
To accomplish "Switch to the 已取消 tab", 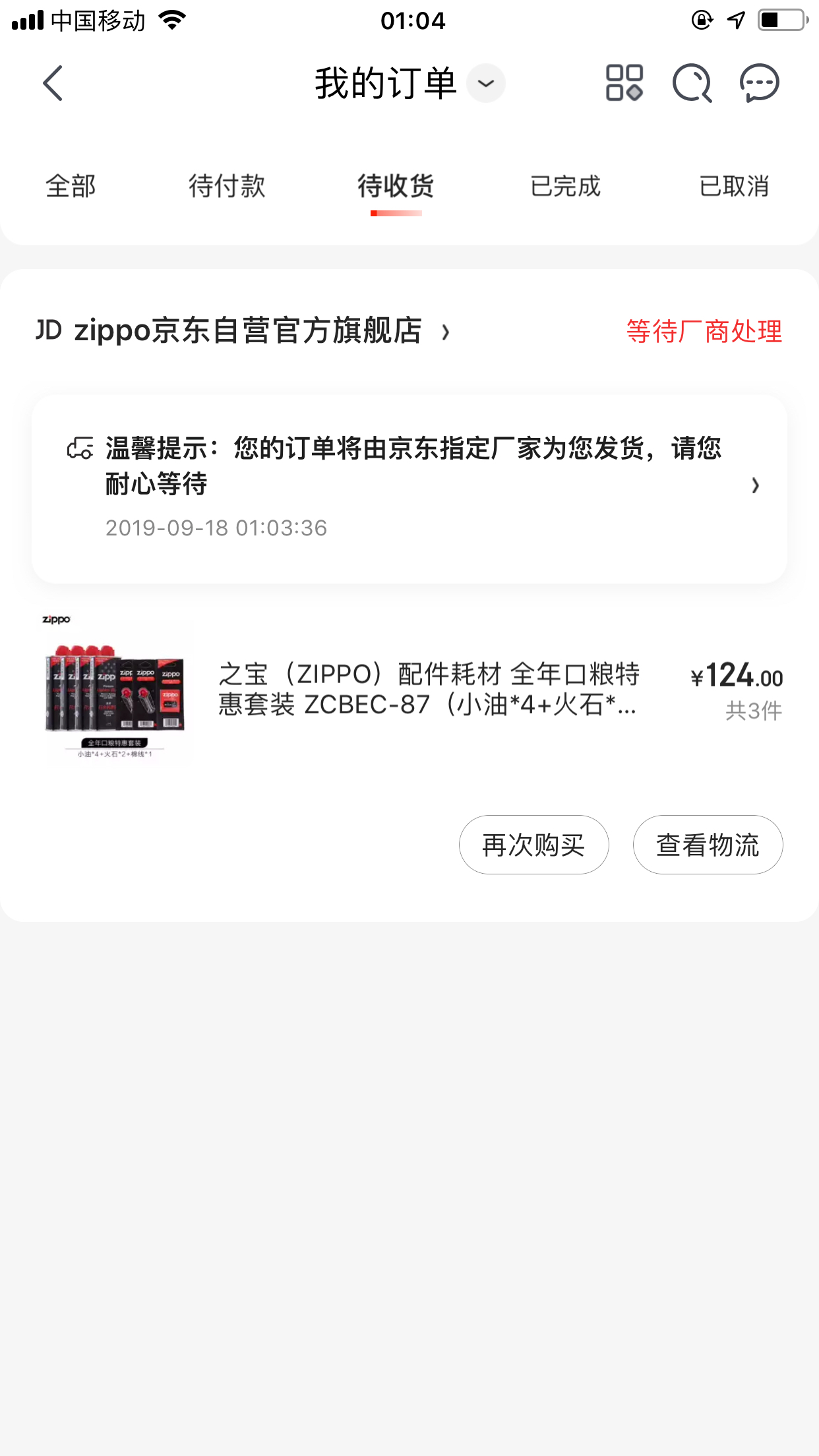I will 734,187.
